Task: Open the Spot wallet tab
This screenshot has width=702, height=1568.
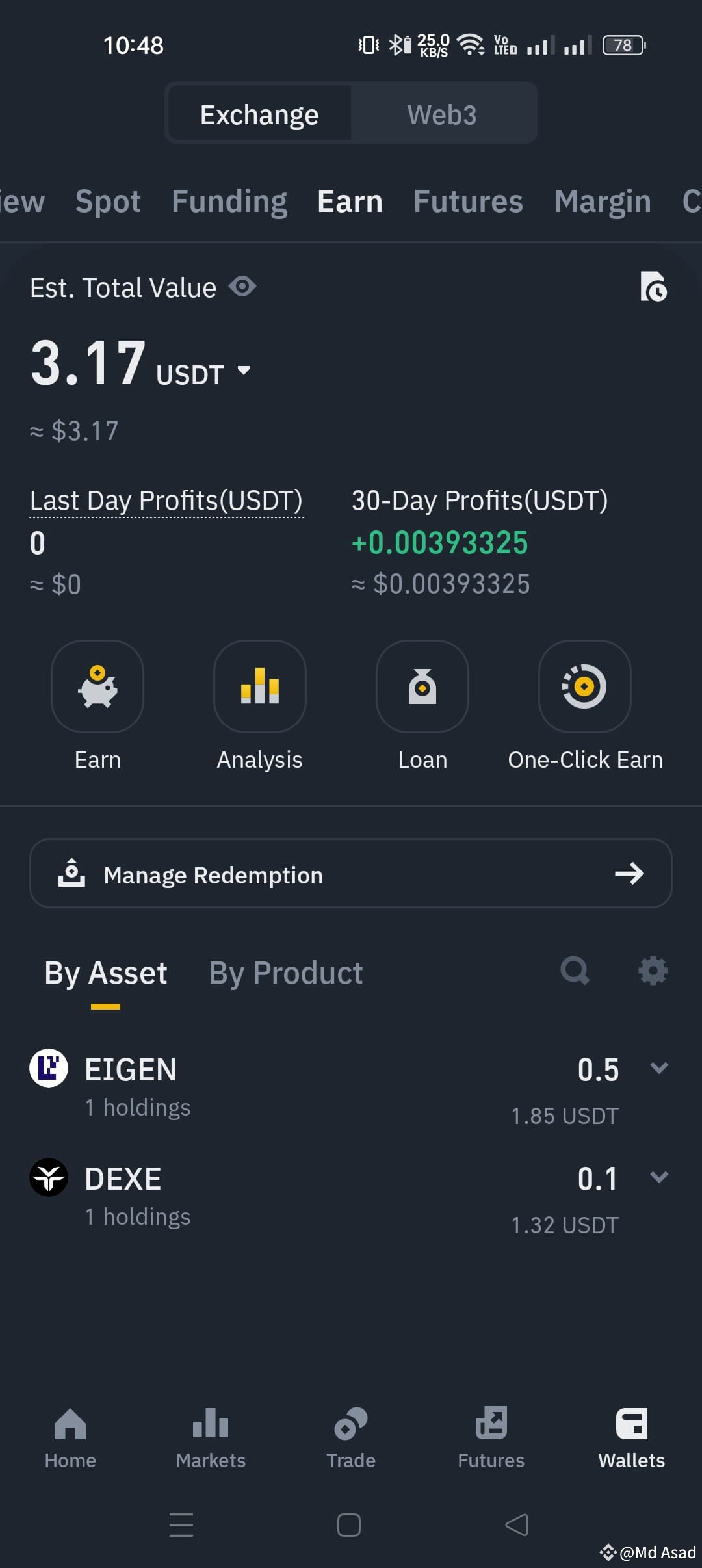Action: (108, 201)
